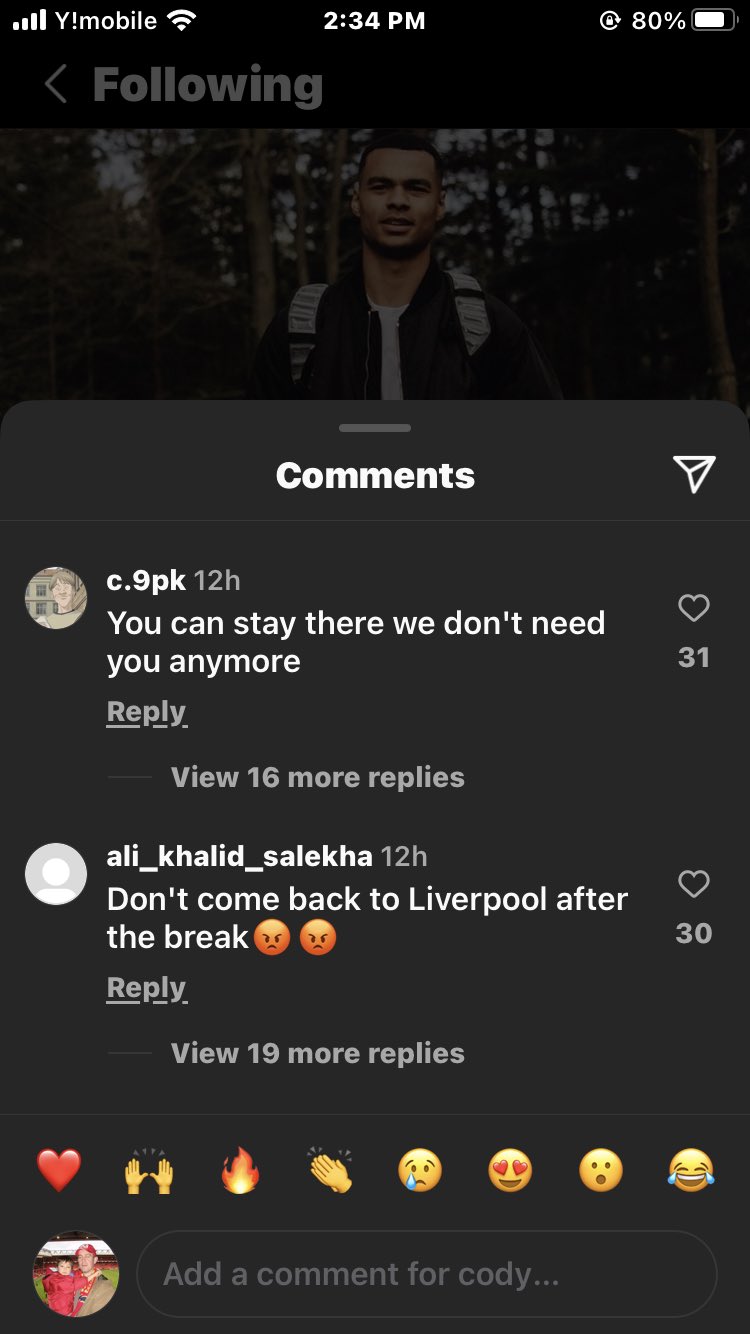Tap the comments sheet drag handle

pyautogui.click(x=375, y=428)
